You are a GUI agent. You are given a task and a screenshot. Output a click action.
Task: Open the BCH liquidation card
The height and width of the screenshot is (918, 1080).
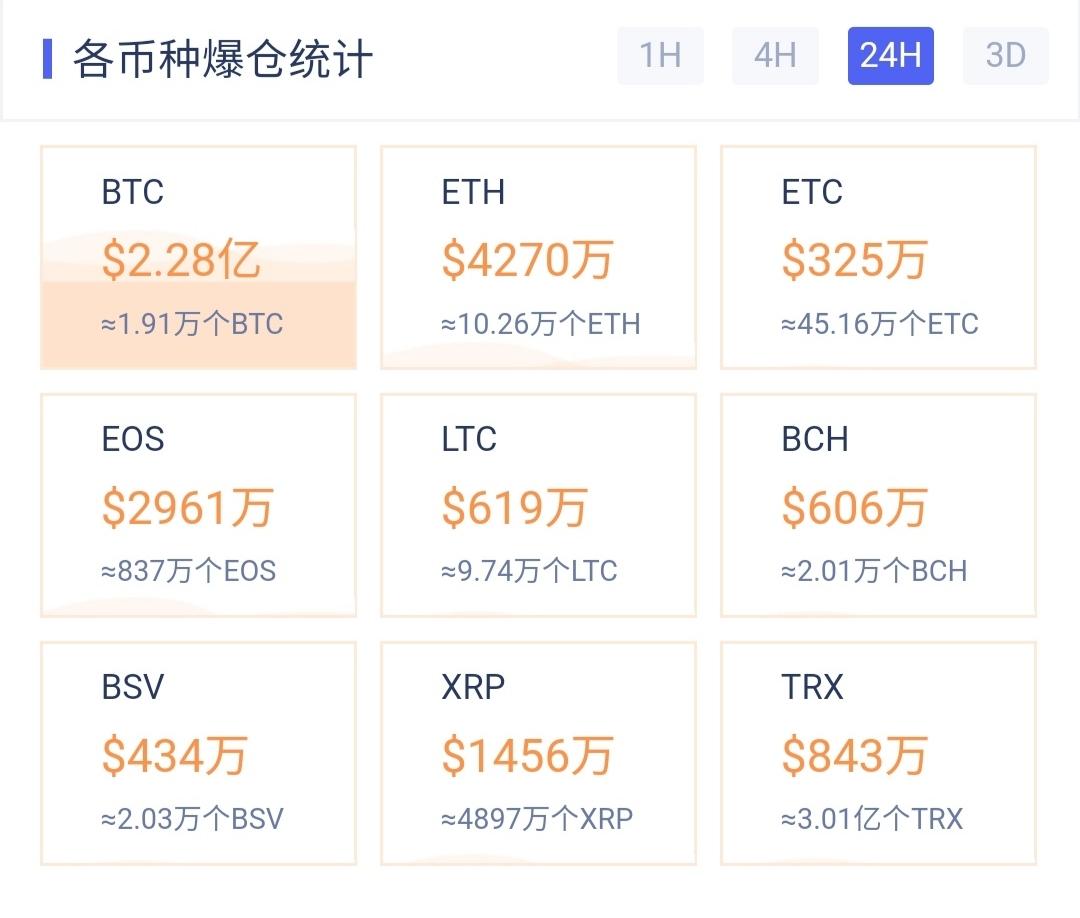[878, 505]
